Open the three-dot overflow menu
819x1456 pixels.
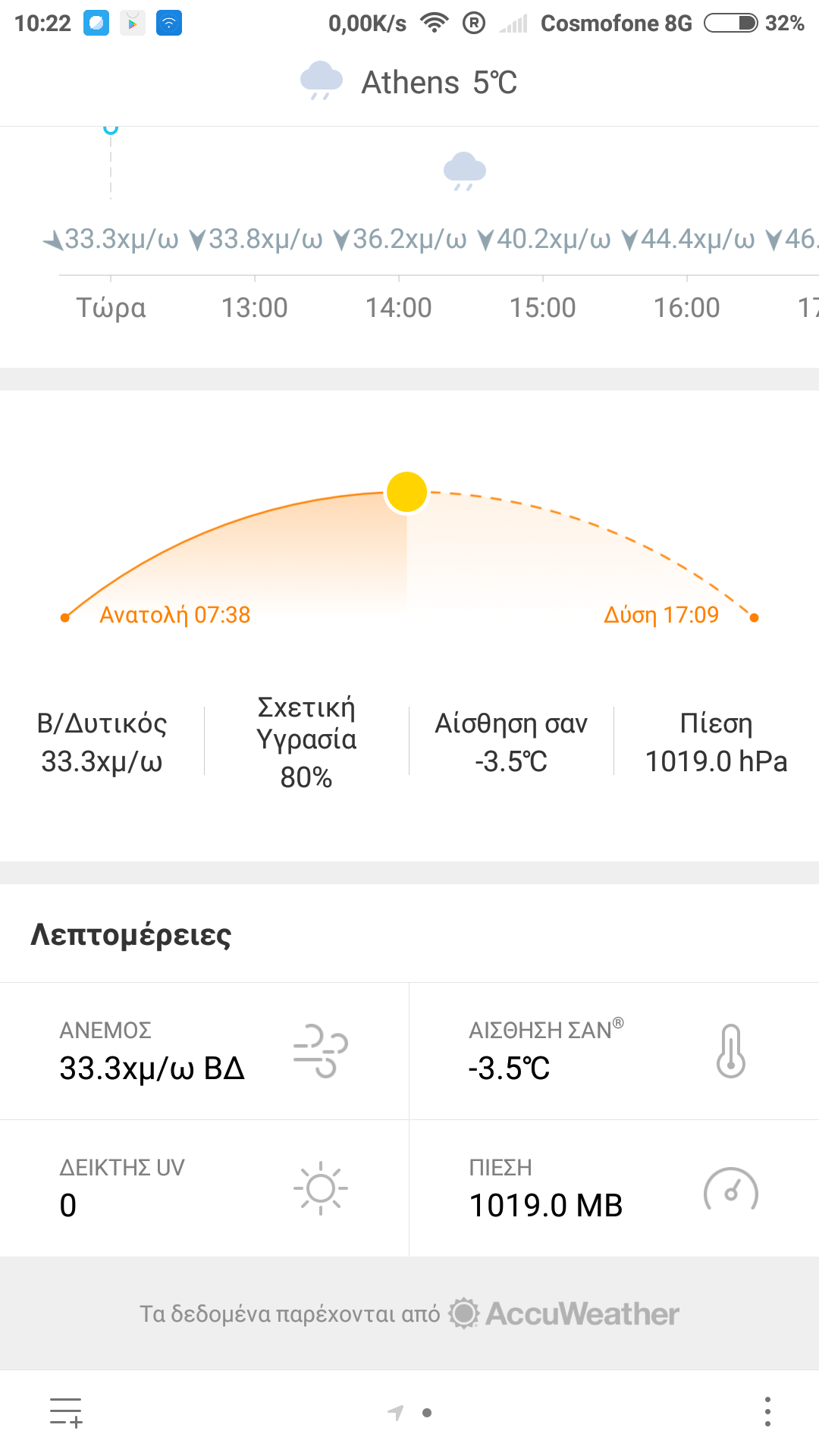coord(767,1412)
